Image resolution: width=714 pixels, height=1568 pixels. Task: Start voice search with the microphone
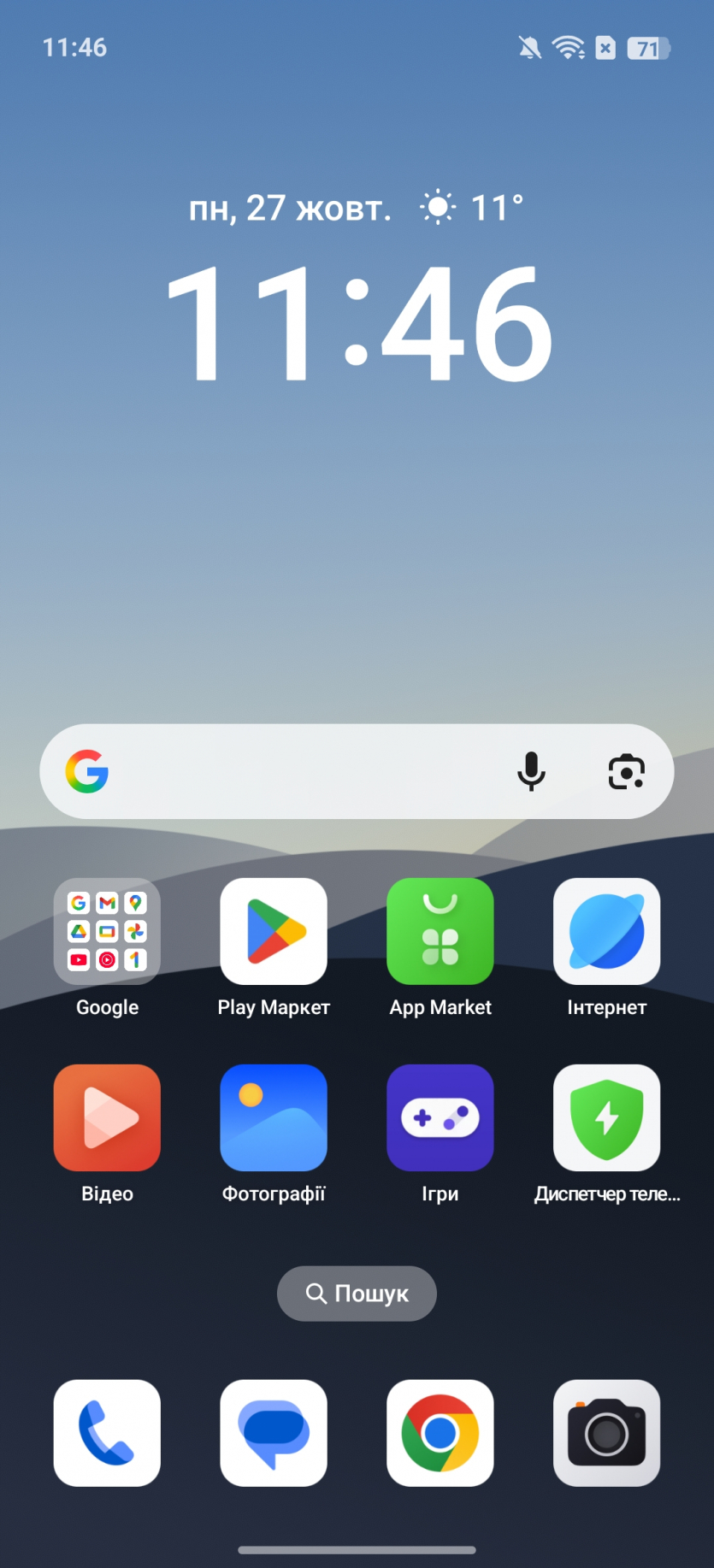531,771
